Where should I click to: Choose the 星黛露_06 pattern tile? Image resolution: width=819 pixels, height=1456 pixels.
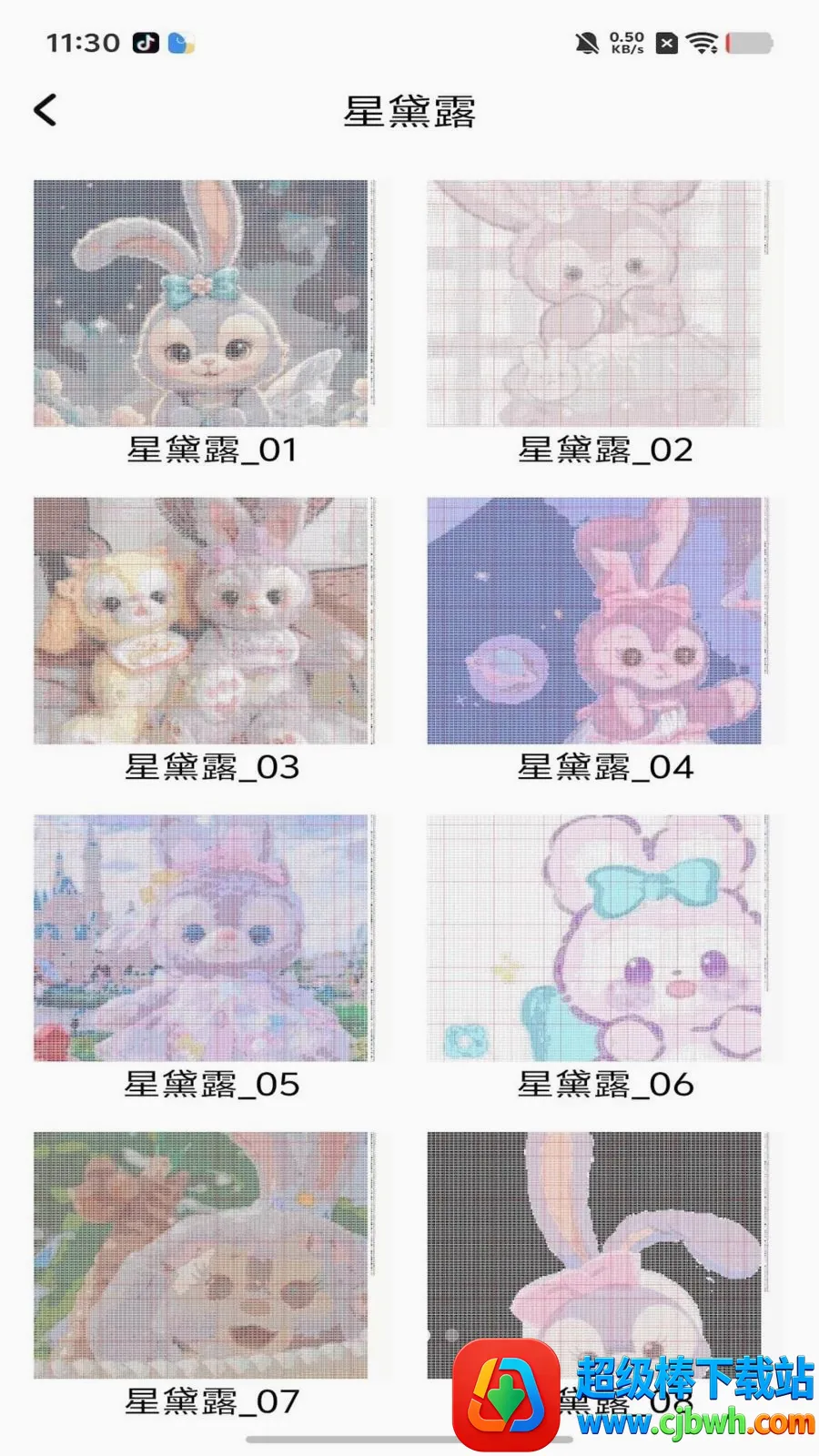599,938
